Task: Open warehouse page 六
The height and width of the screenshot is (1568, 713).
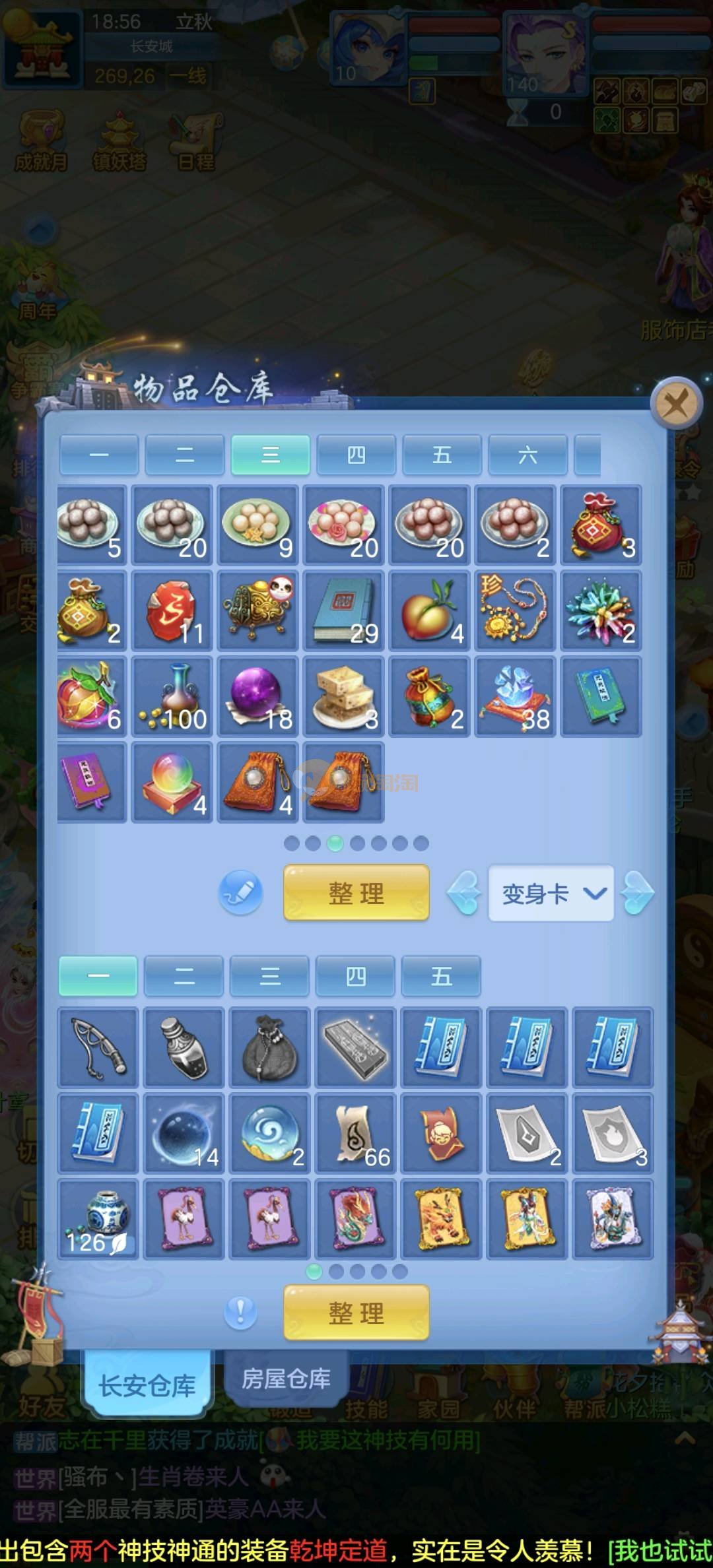Action: click(x=527, y=455)
